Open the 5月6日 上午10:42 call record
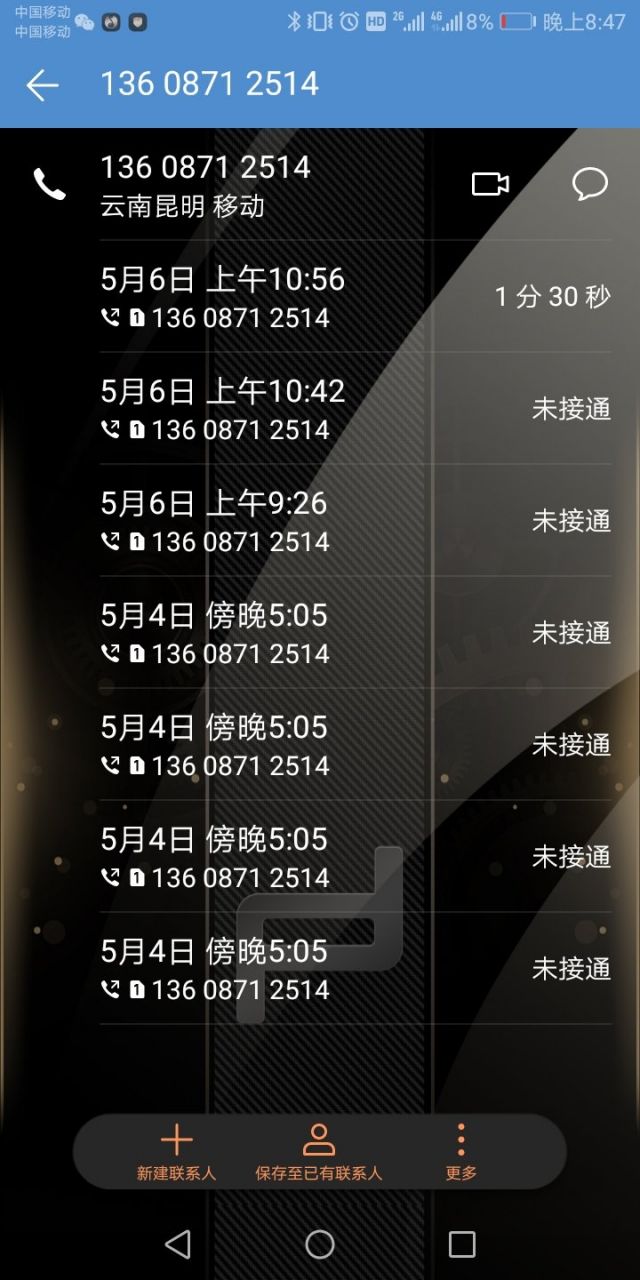This screenshot has width=640, height=1280. point(355,409)
